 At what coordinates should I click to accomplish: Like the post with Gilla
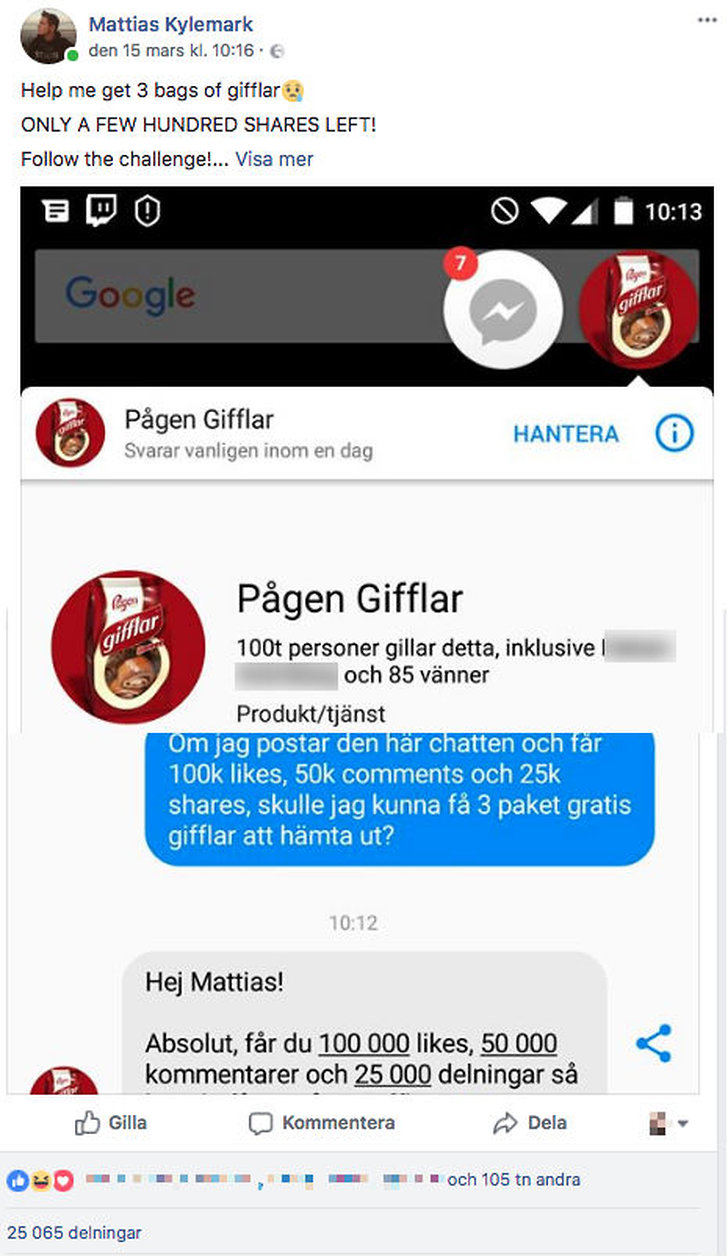click(x=111, y=1123)
